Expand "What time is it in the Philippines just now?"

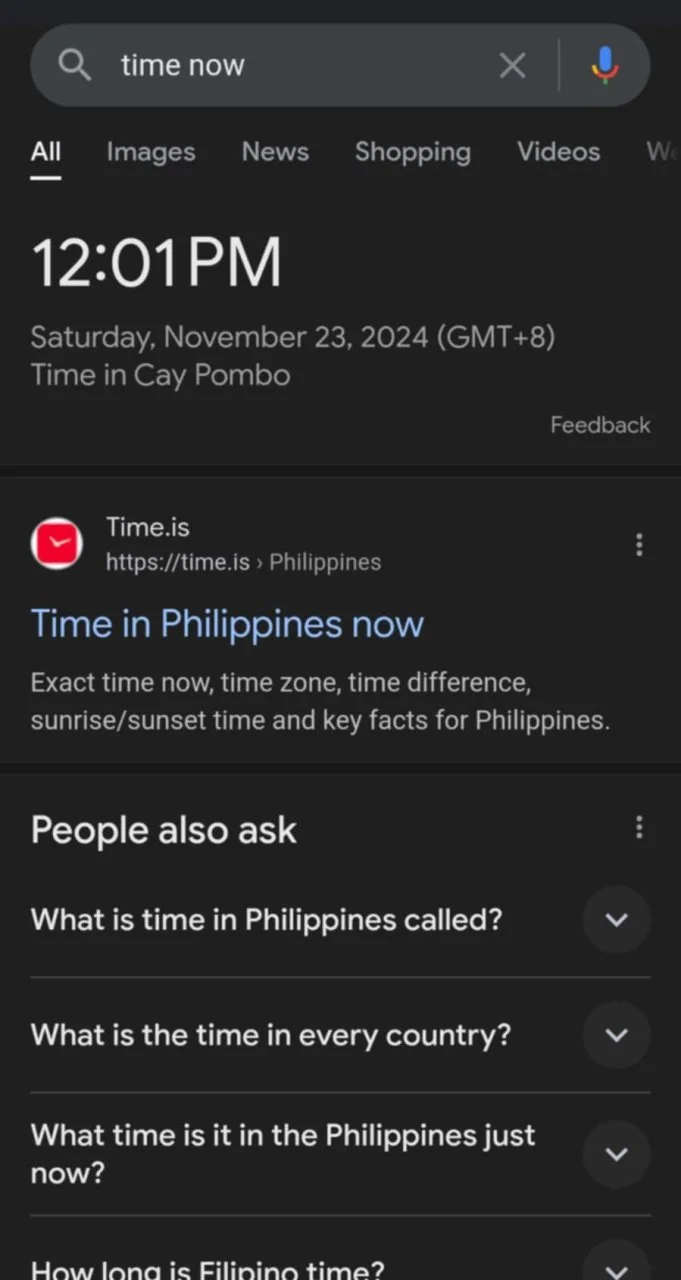pyautogui.click(x=340, y=1154)
